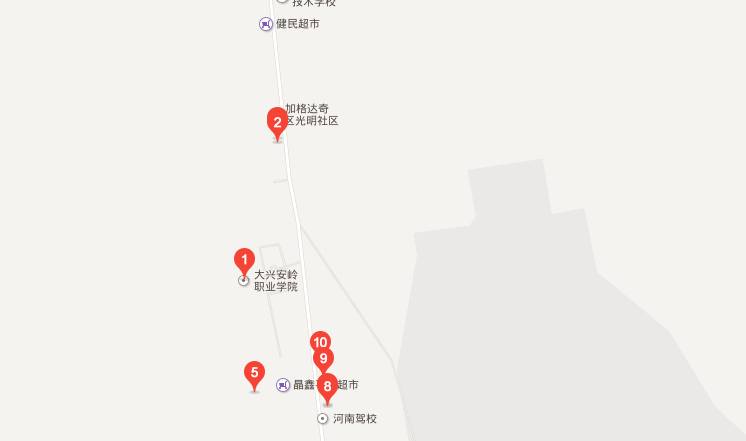Screen dimensions: 746x441
Task: Tap red map marker number 1
Action: [x=244, y=260]
